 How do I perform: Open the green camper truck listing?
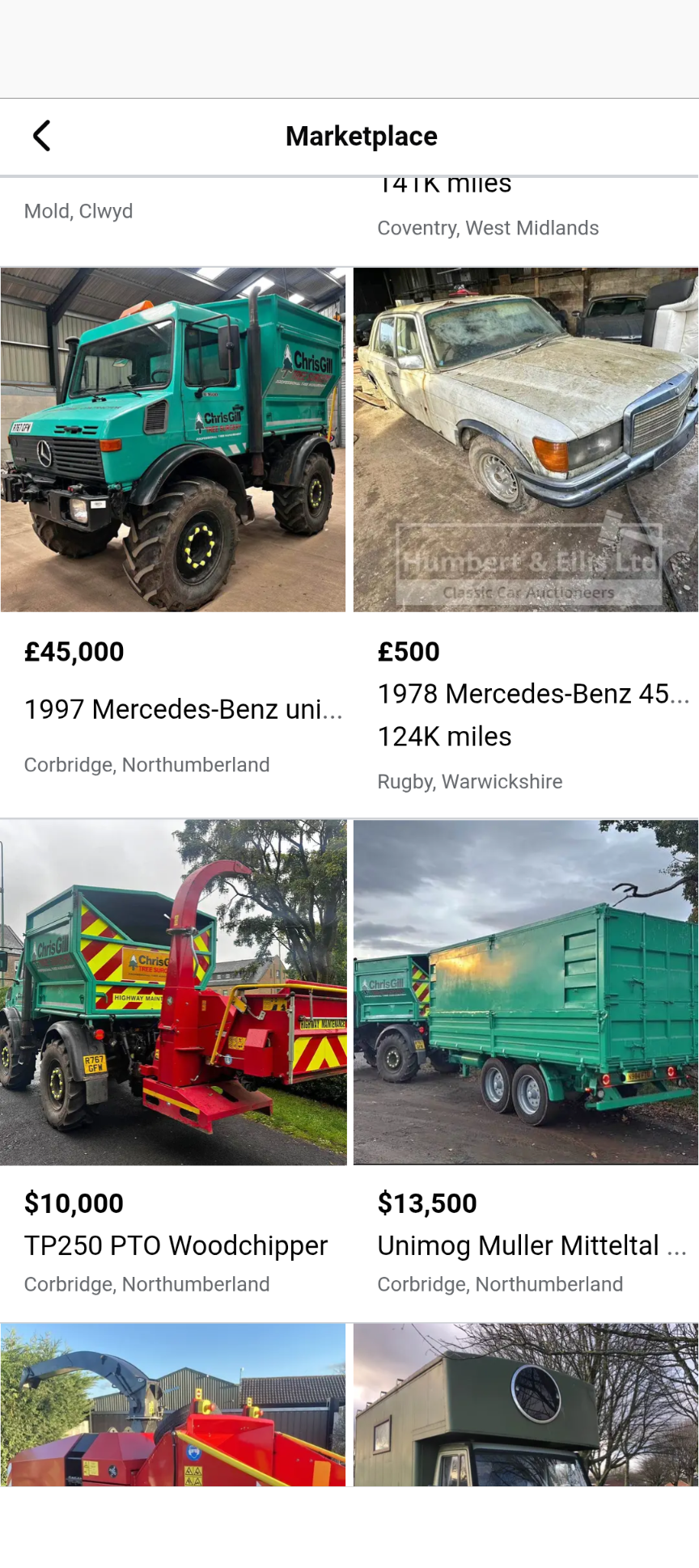(526, 1405)
